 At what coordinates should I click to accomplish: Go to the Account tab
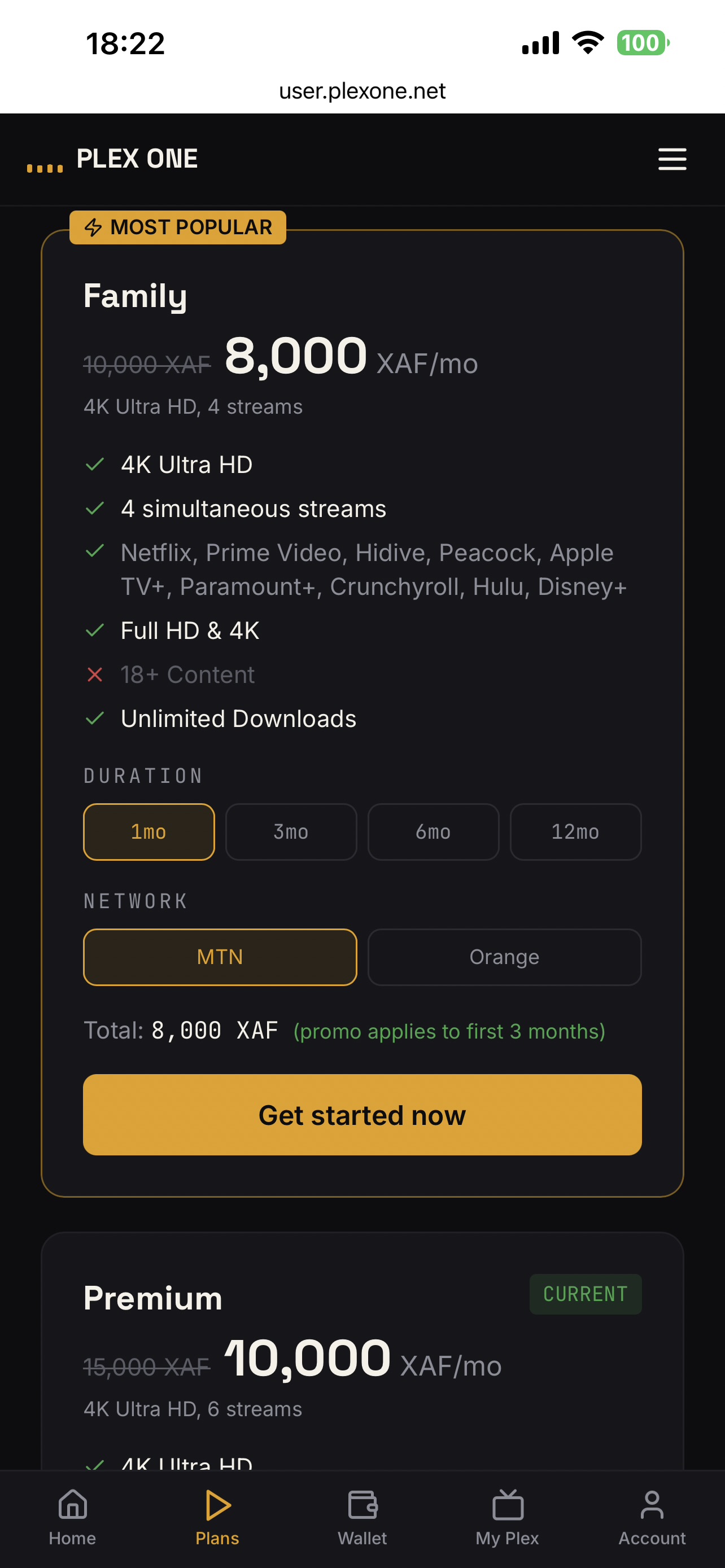pos(652,1518)
